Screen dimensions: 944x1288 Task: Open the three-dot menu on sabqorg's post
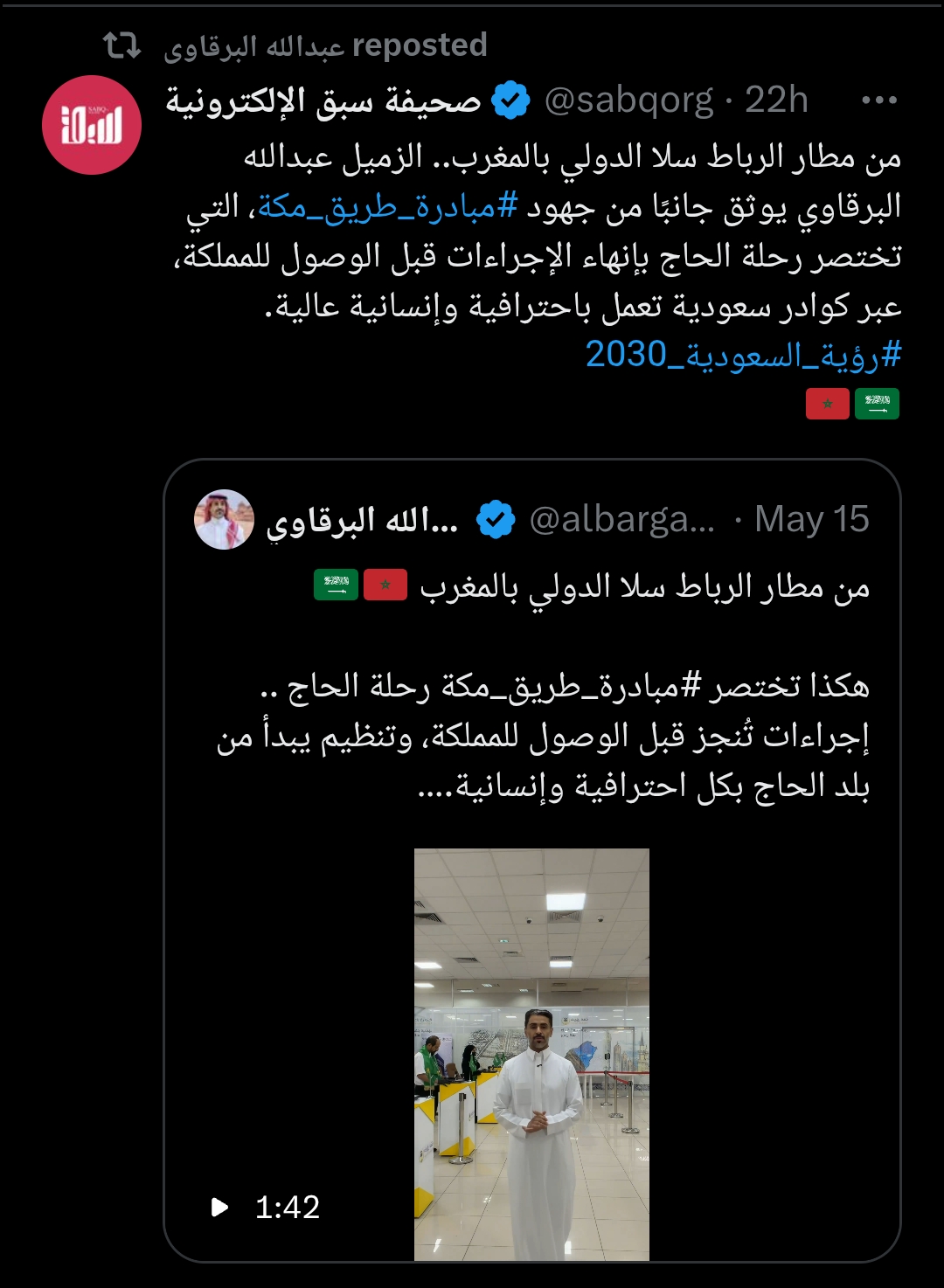(x=878, y=100)
